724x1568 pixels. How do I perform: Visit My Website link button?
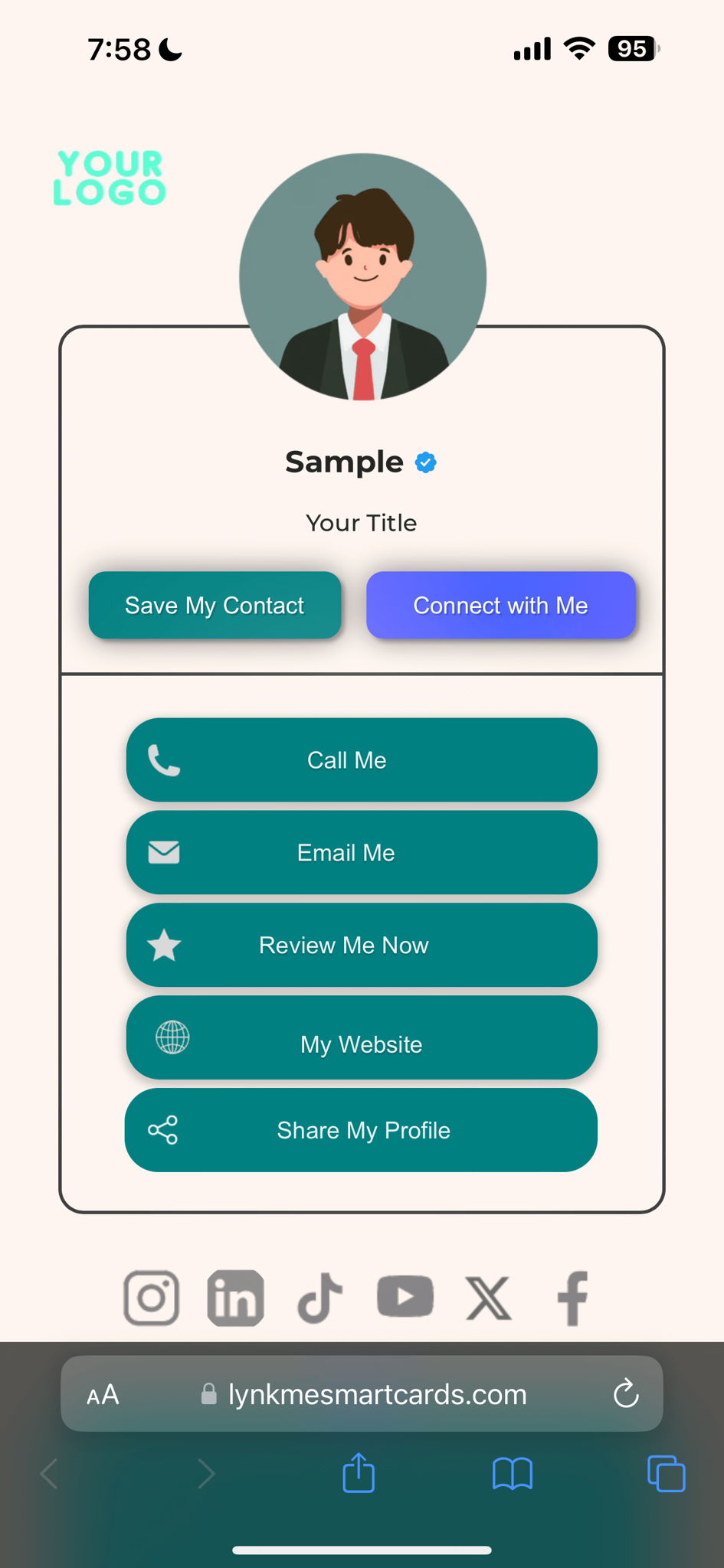tap(362, 1038)
